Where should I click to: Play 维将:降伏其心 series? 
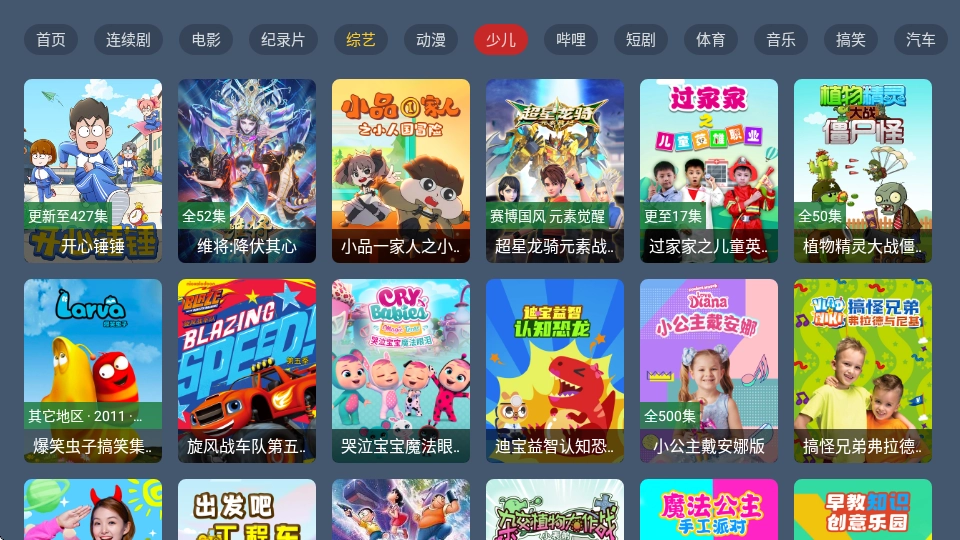pyautogui.click(x=247, y=170)
